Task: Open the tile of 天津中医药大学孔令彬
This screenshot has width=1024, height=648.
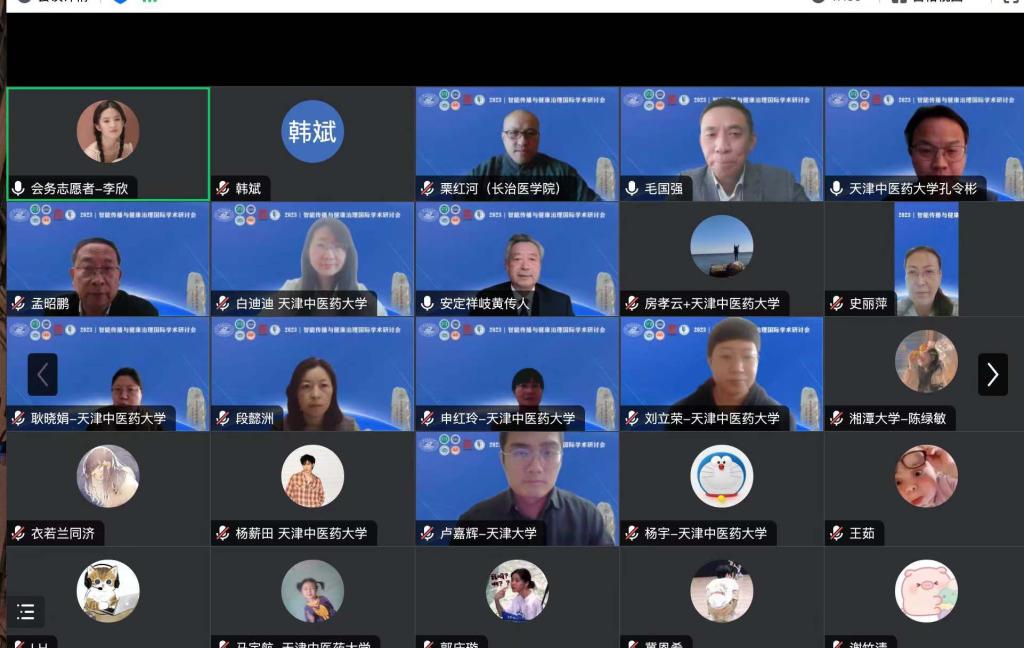Action: coord(924,143)
